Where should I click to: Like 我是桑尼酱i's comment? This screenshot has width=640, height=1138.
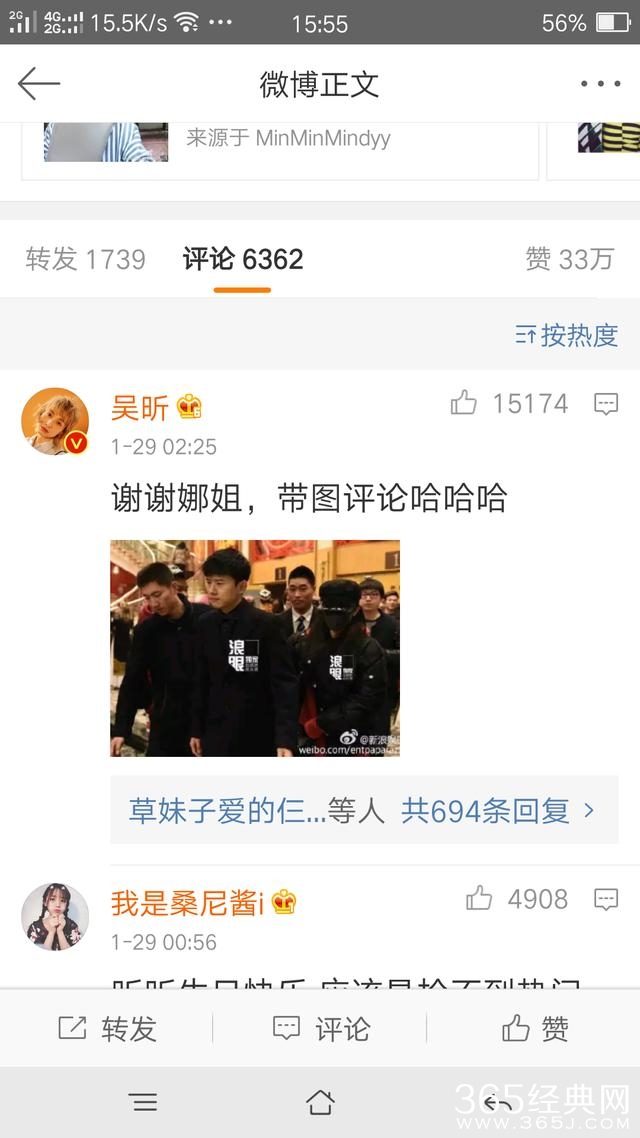coord(479,899)
